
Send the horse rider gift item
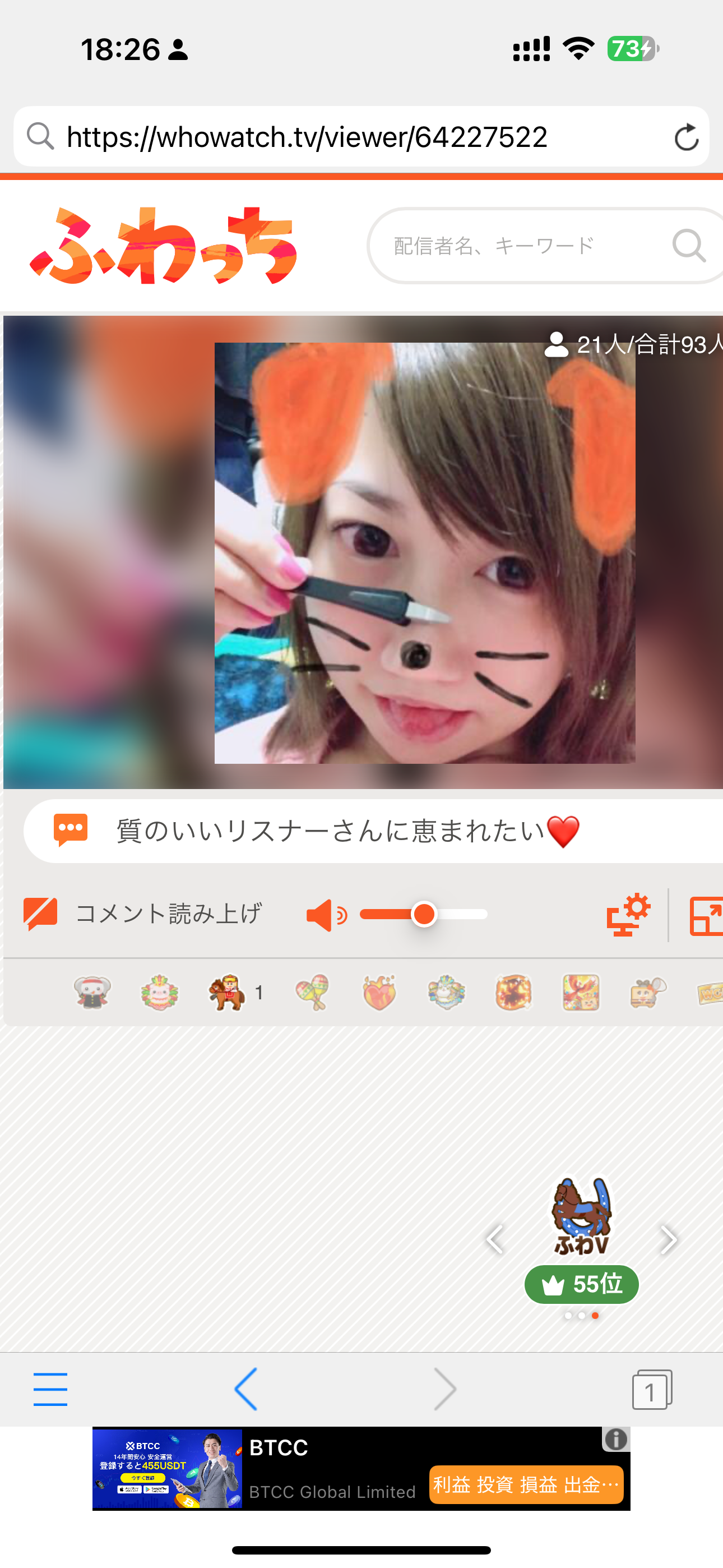pyautogui.click(x=226, y=992)
